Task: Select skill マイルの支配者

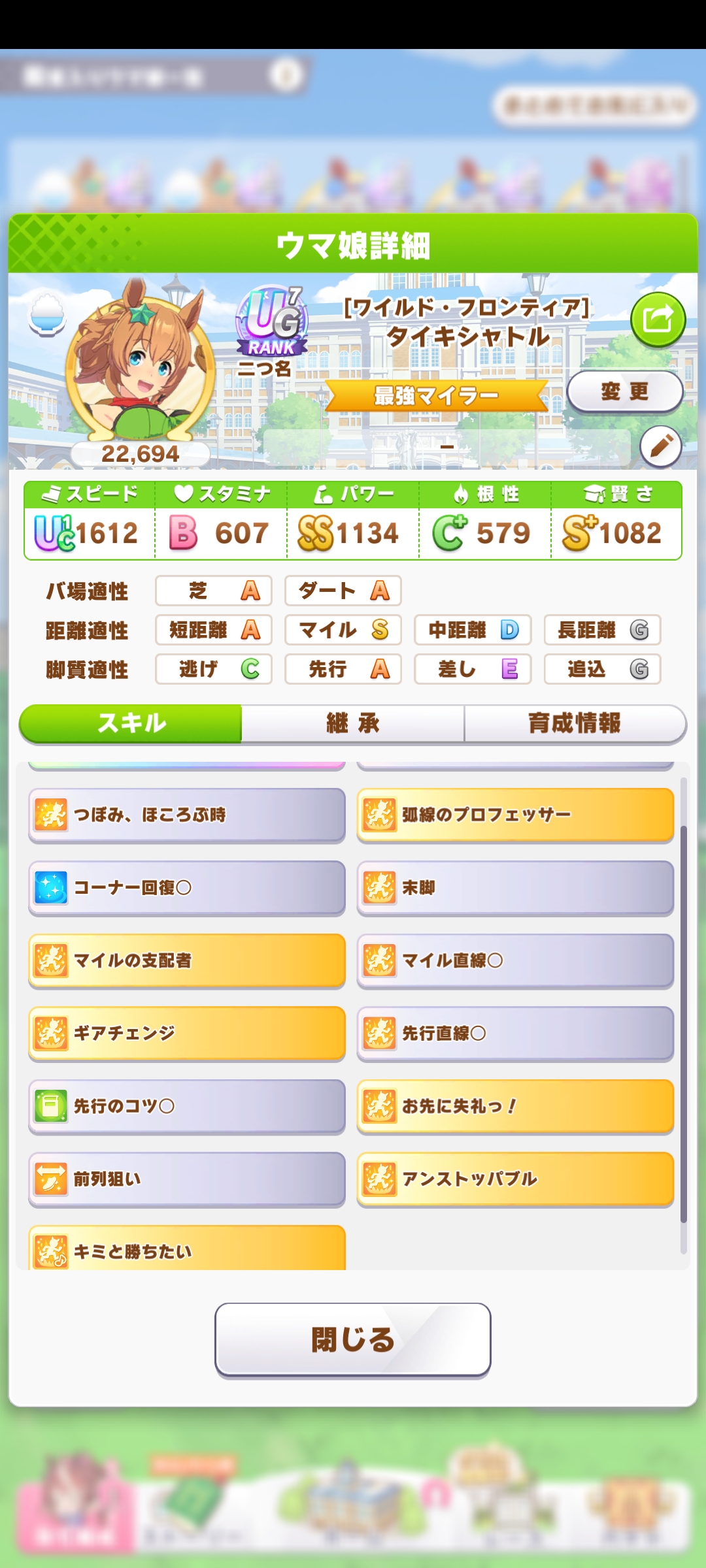Action: (x=187, y=960)
